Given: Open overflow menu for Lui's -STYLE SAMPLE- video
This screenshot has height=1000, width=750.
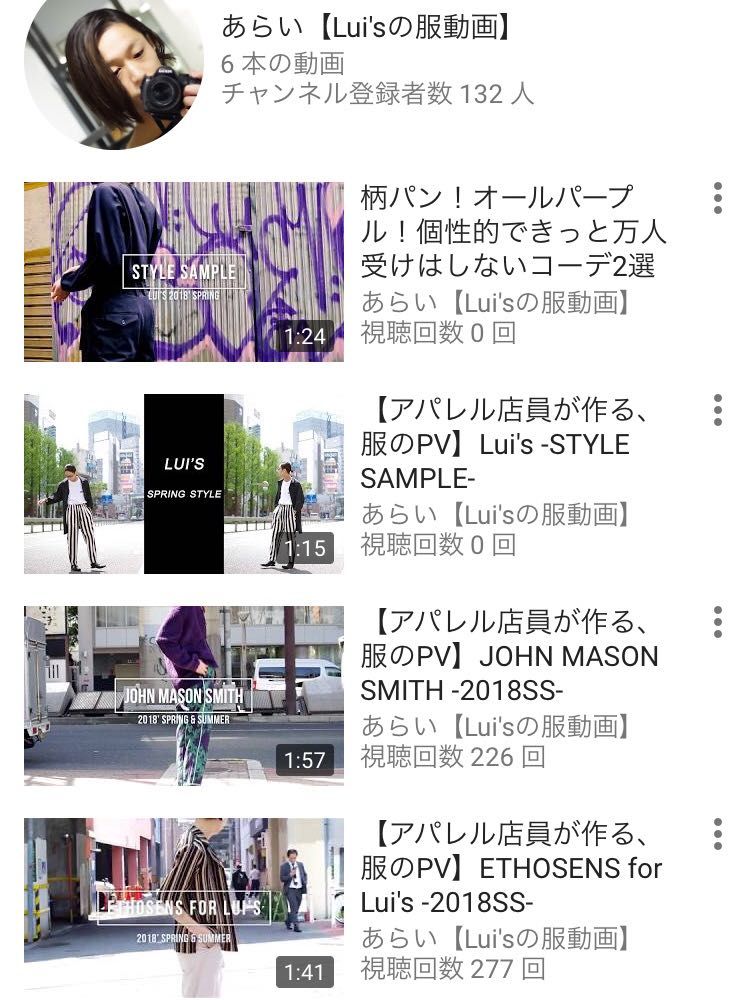Looking at the screenshot, I should tap(717, 410).
